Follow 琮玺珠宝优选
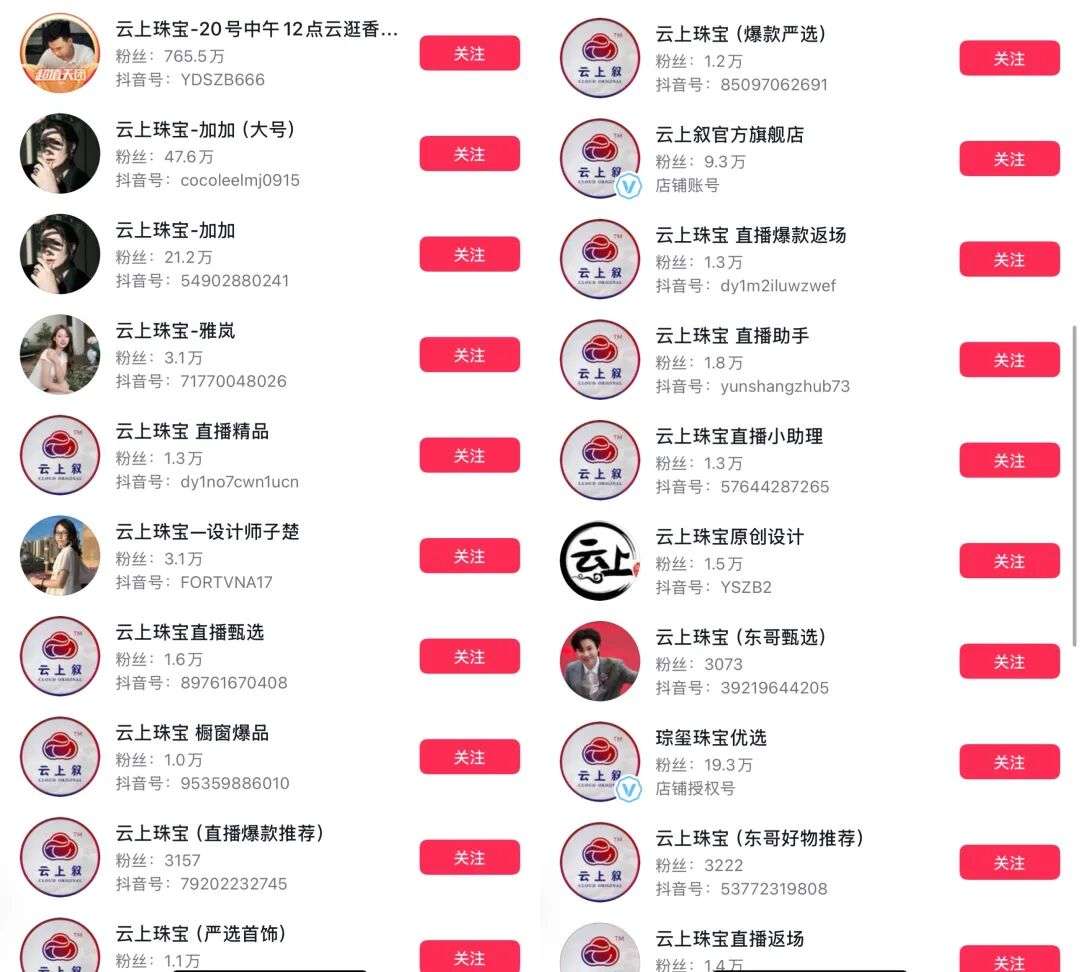 point(1009,762)
